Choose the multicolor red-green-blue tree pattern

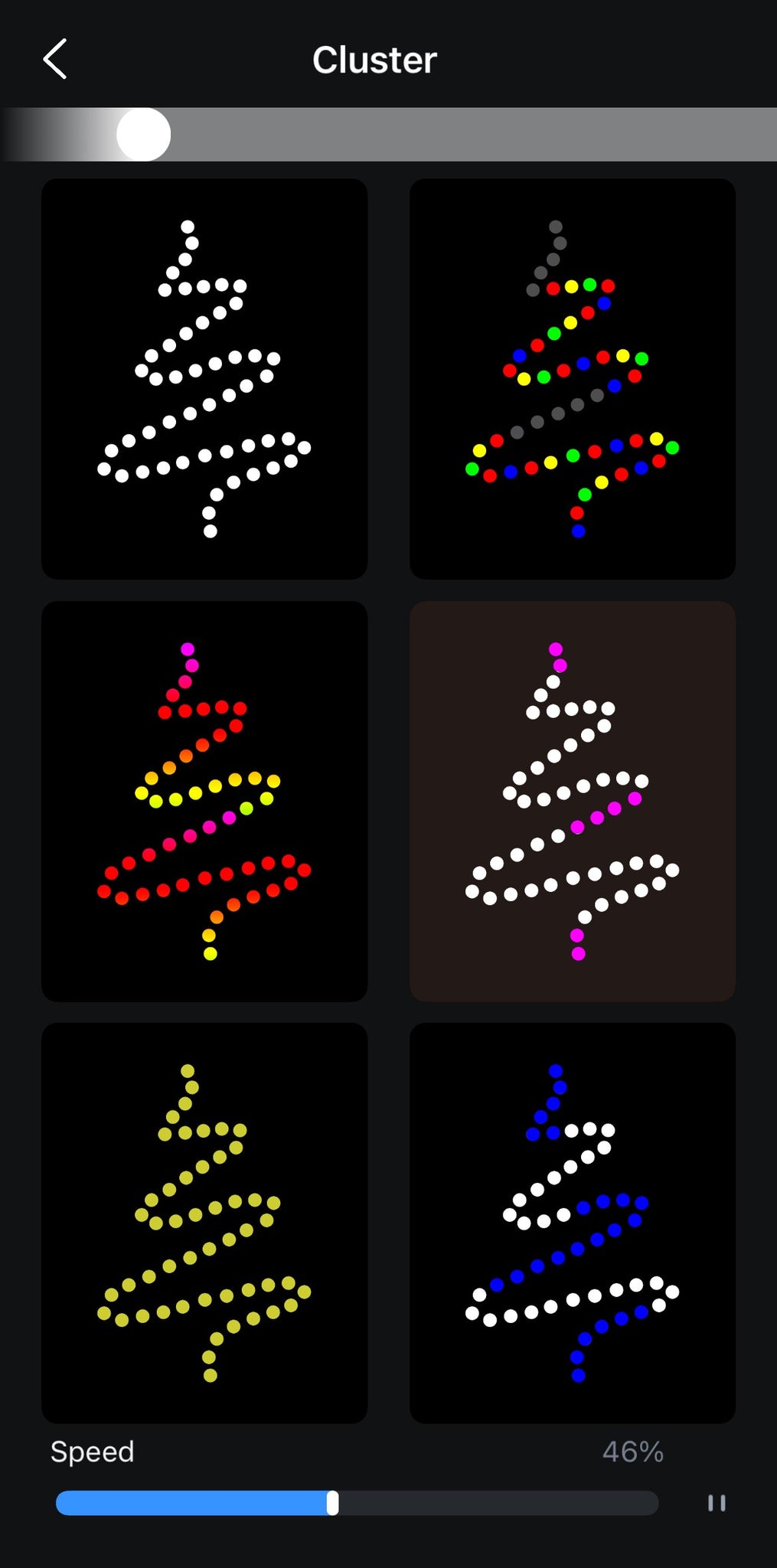573,379
